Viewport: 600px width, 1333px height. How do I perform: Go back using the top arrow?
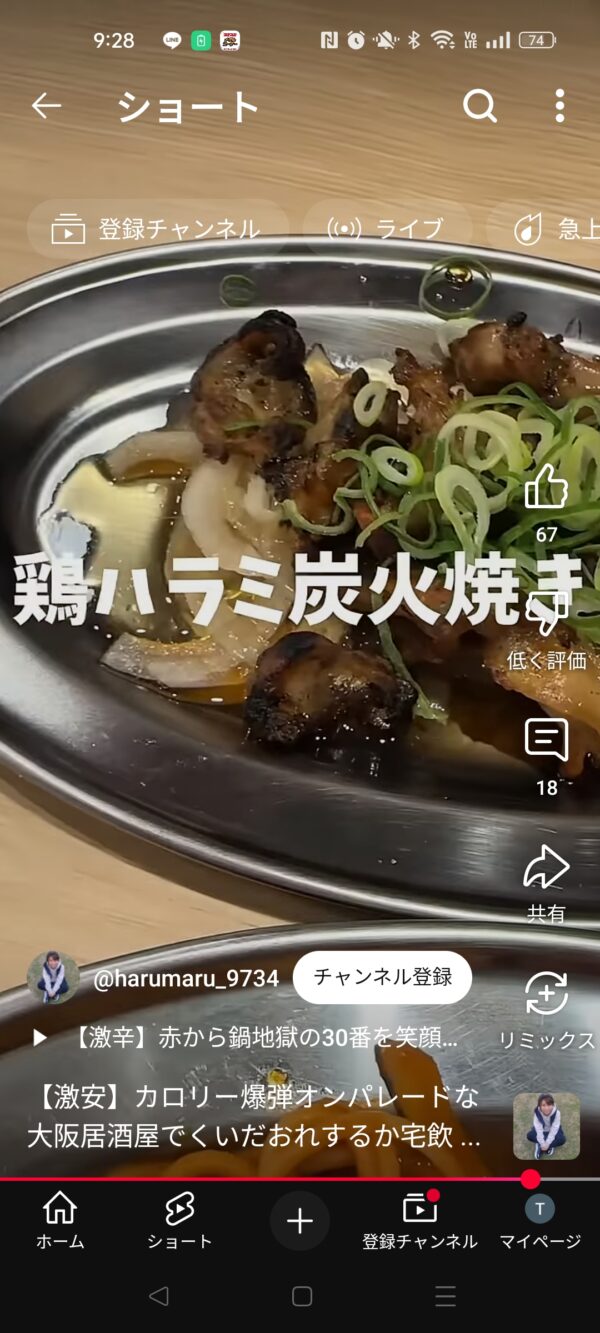pyautogui.click(x=46, y=105)
